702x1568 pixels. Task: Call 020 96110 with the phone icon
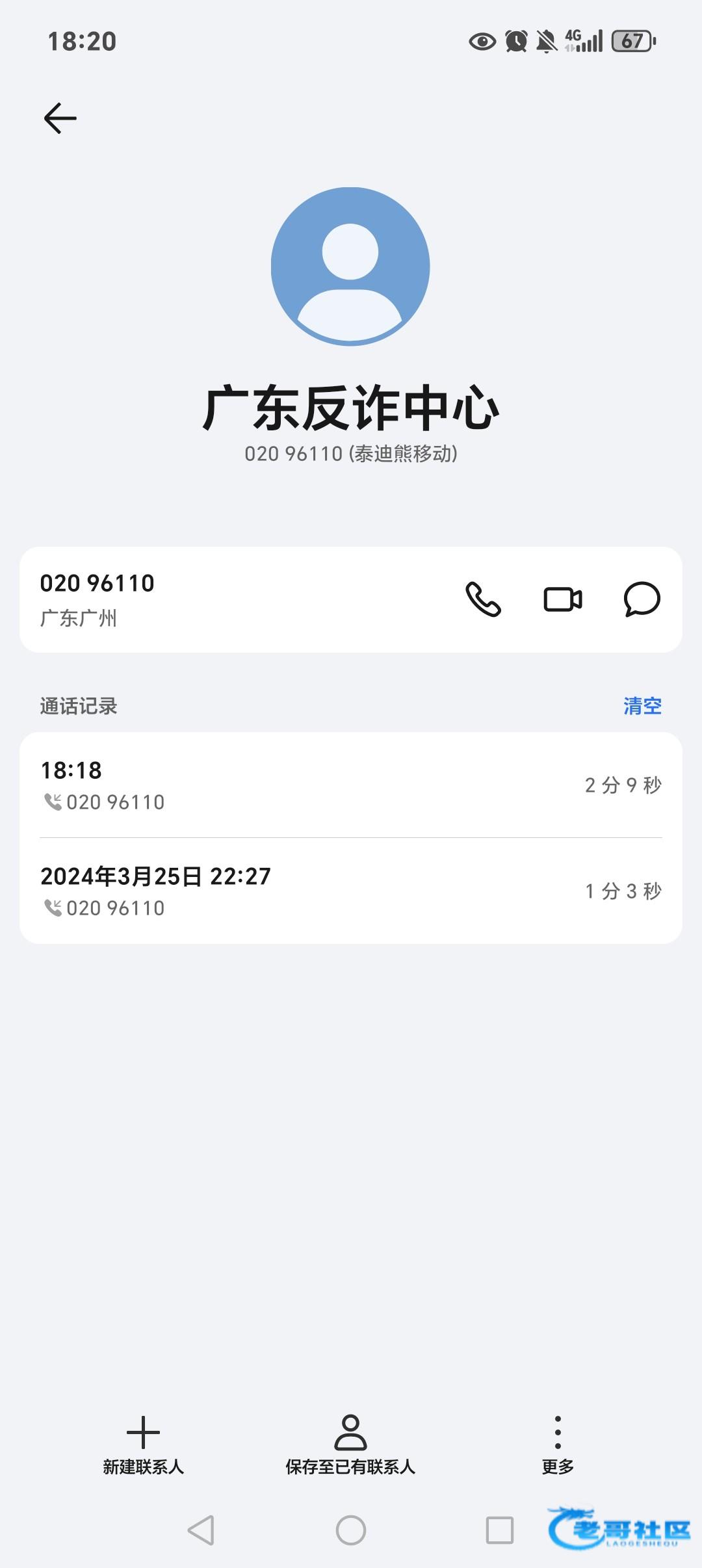click(483, 599)
